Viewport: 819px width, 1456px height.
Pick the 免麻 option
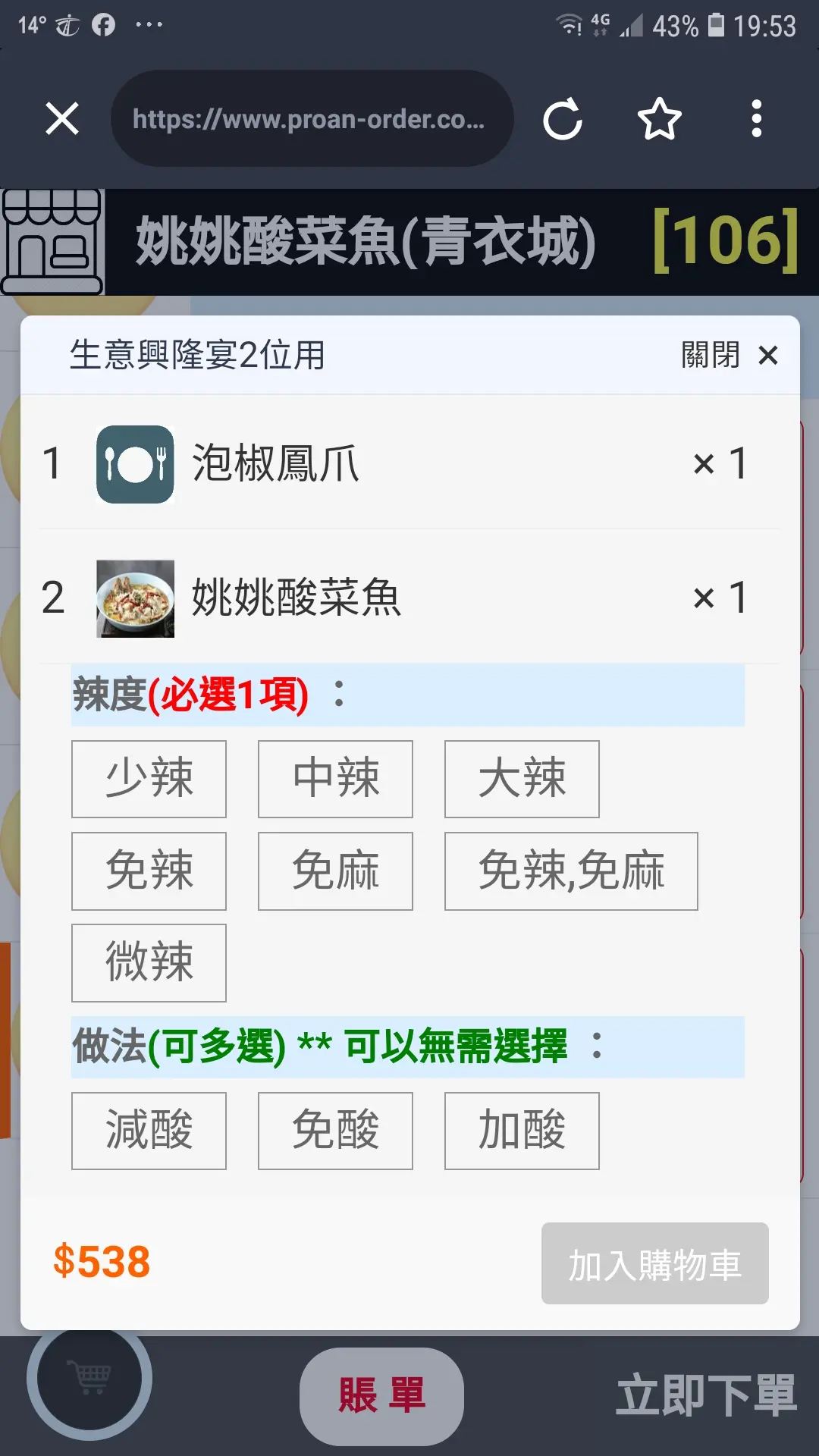tap(335, 871)
